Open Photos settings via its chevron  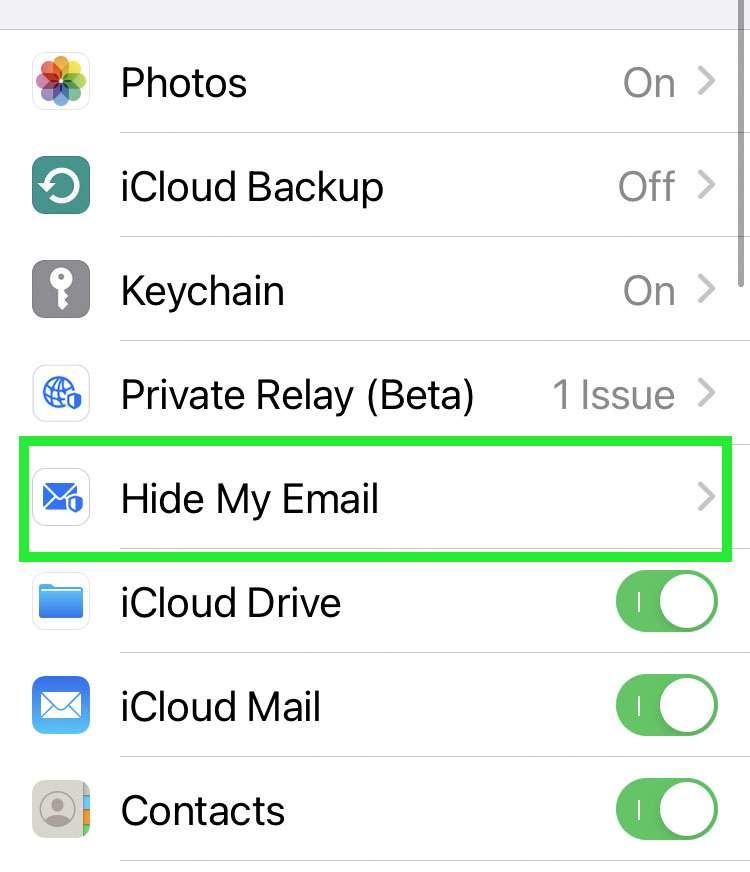click(706, 82)
